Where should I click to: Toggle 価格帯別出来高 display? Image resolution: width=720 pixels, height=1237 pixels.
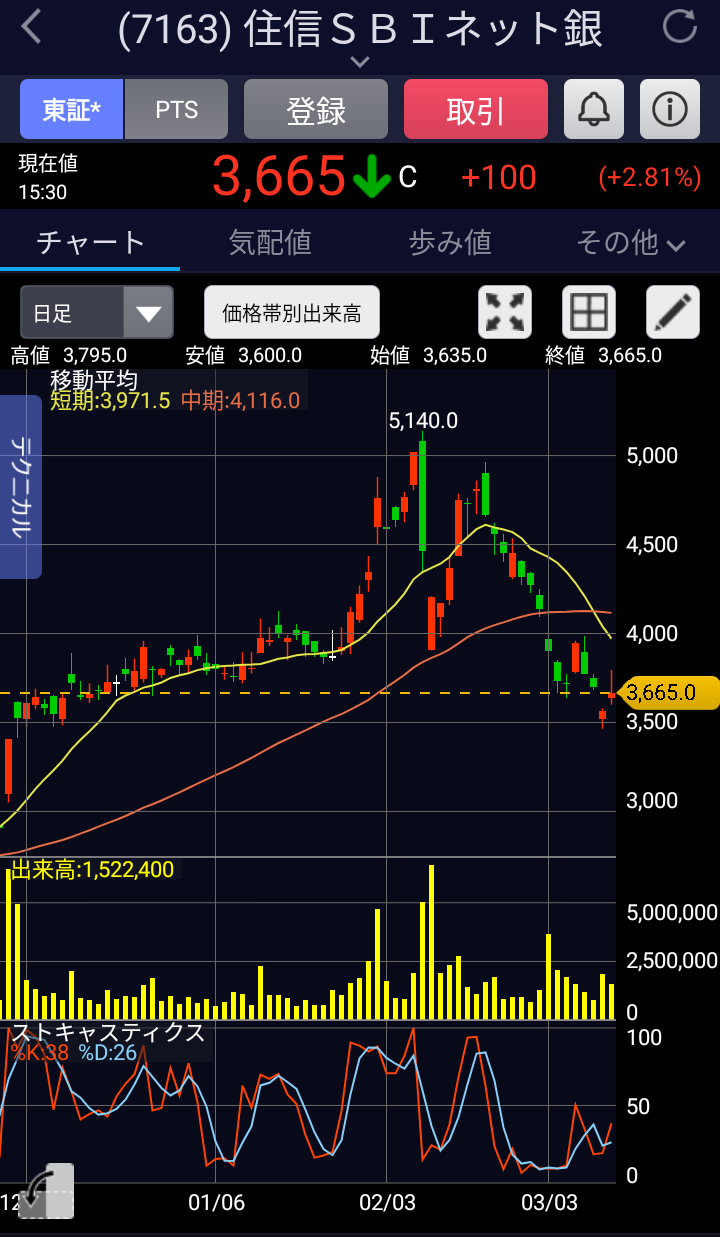click(x=292, y=313)
